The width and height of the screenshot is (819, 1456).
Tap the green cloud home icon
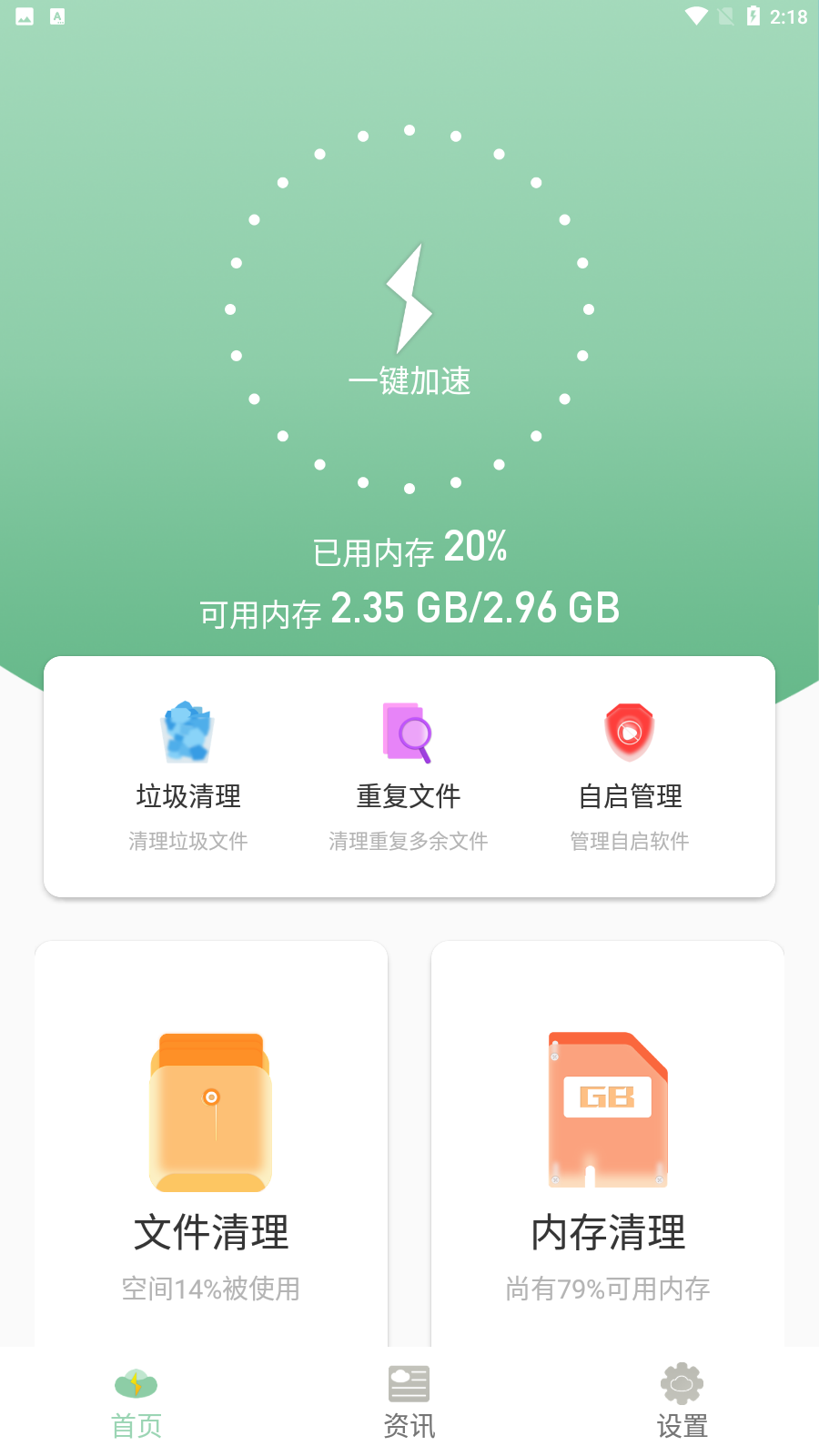click(136, 1382)
